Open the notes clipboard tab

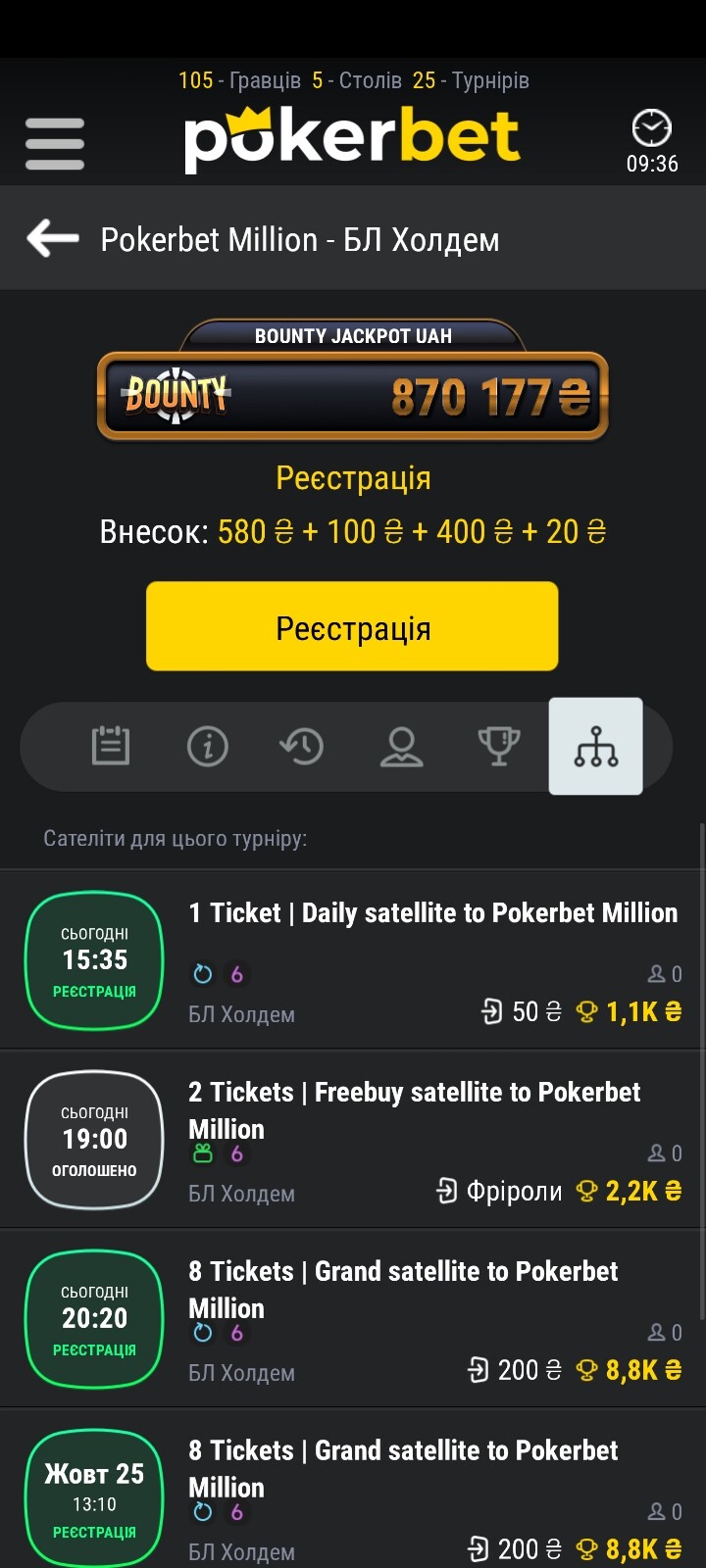point(110,746)
